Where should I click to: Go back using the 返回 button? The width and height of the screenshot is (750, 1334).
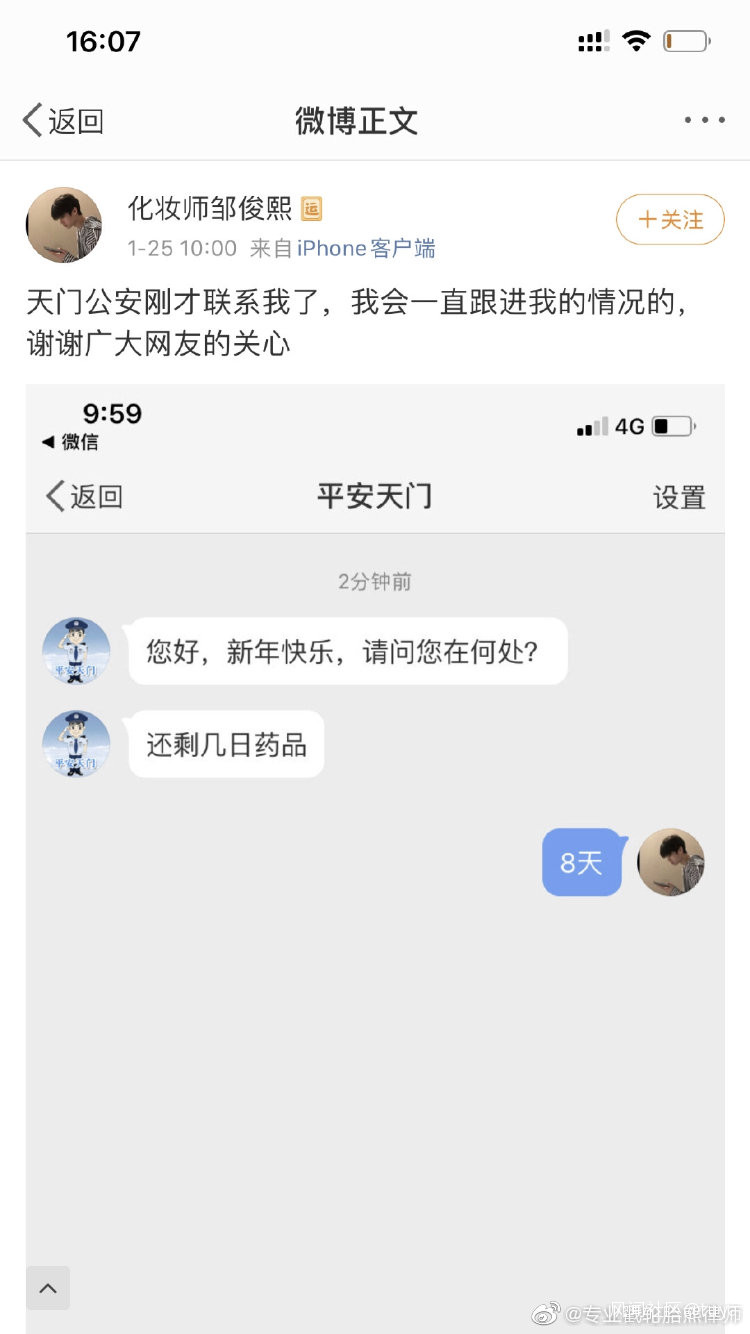coord(63,121)
